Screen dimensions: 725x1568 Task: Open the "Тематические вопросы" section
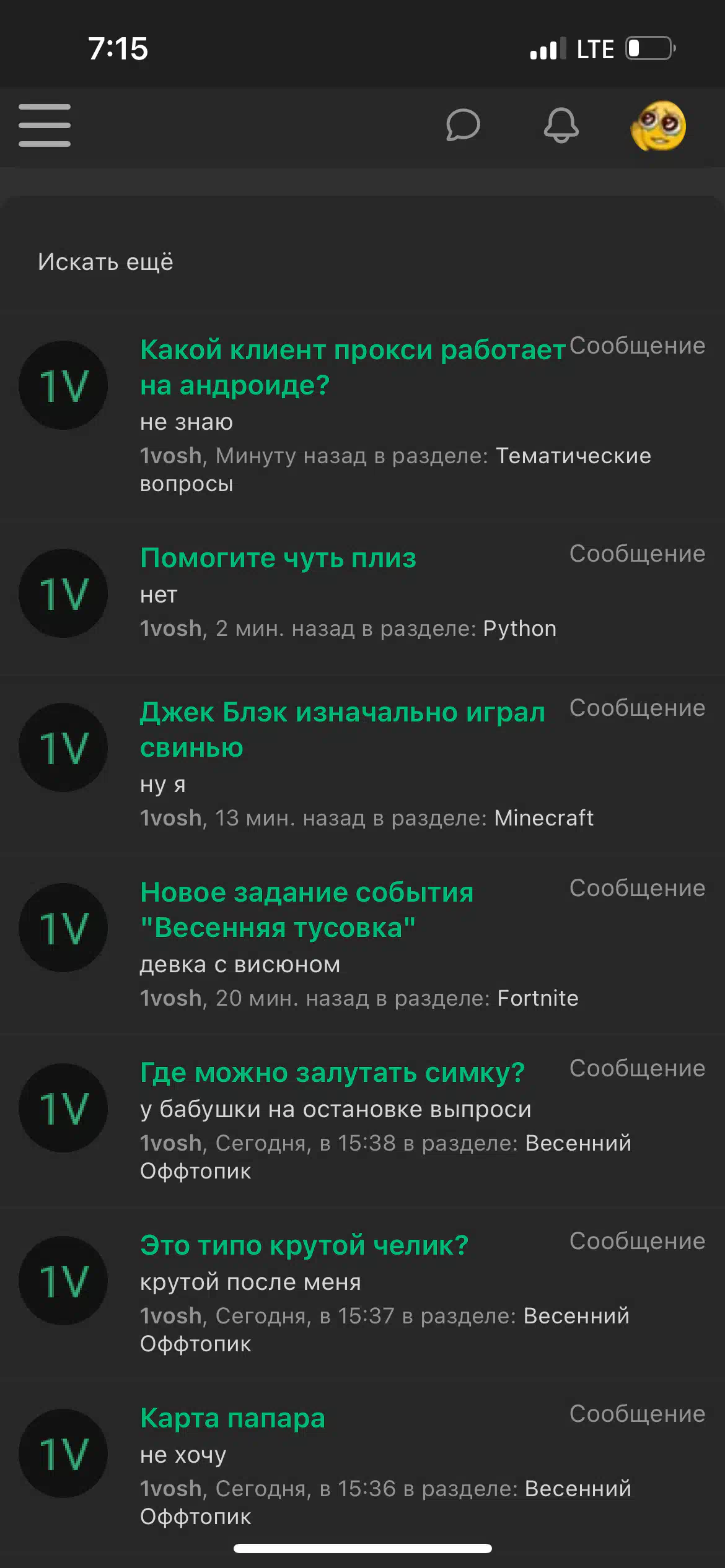coord(395,469)
